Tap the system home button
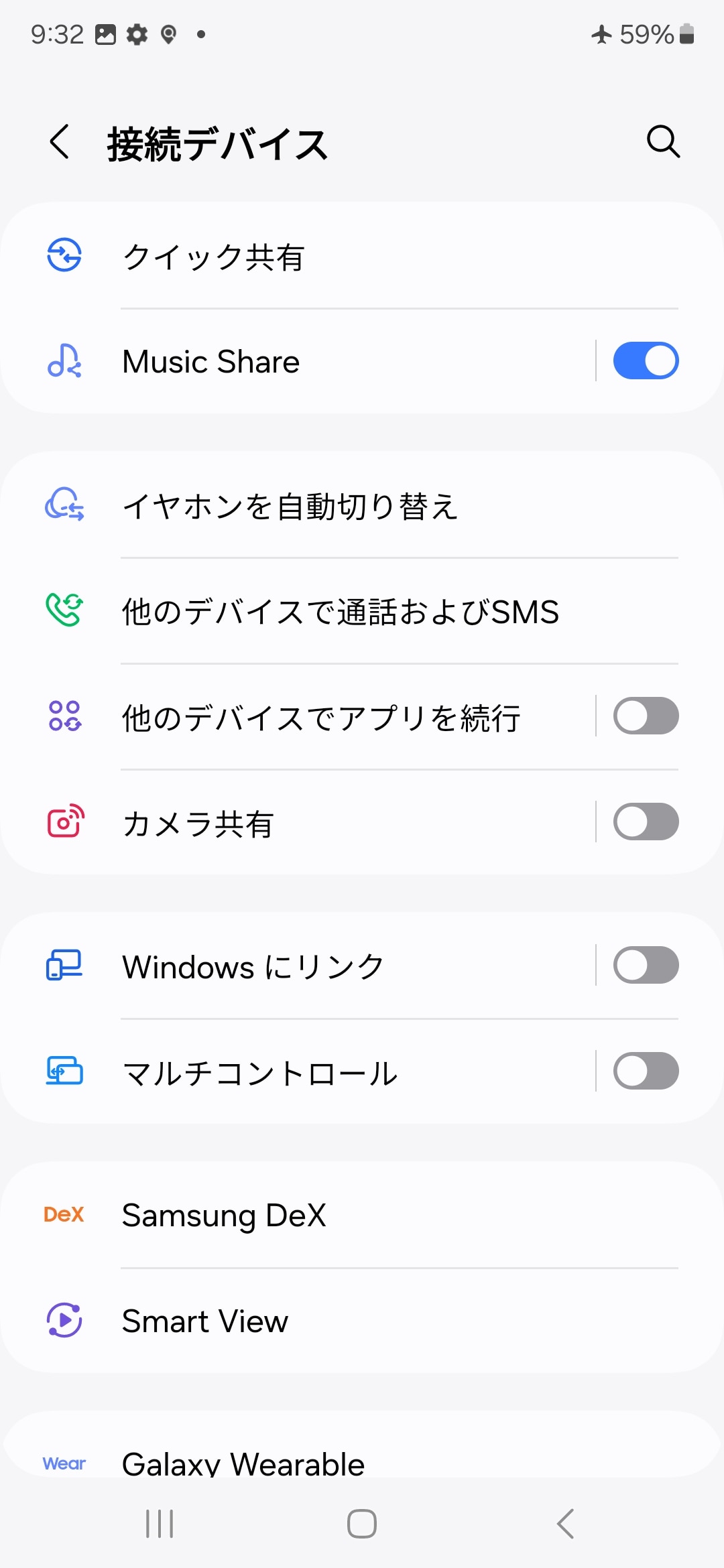Viewport: 724px width, 1568px height. coord(362,1524)
